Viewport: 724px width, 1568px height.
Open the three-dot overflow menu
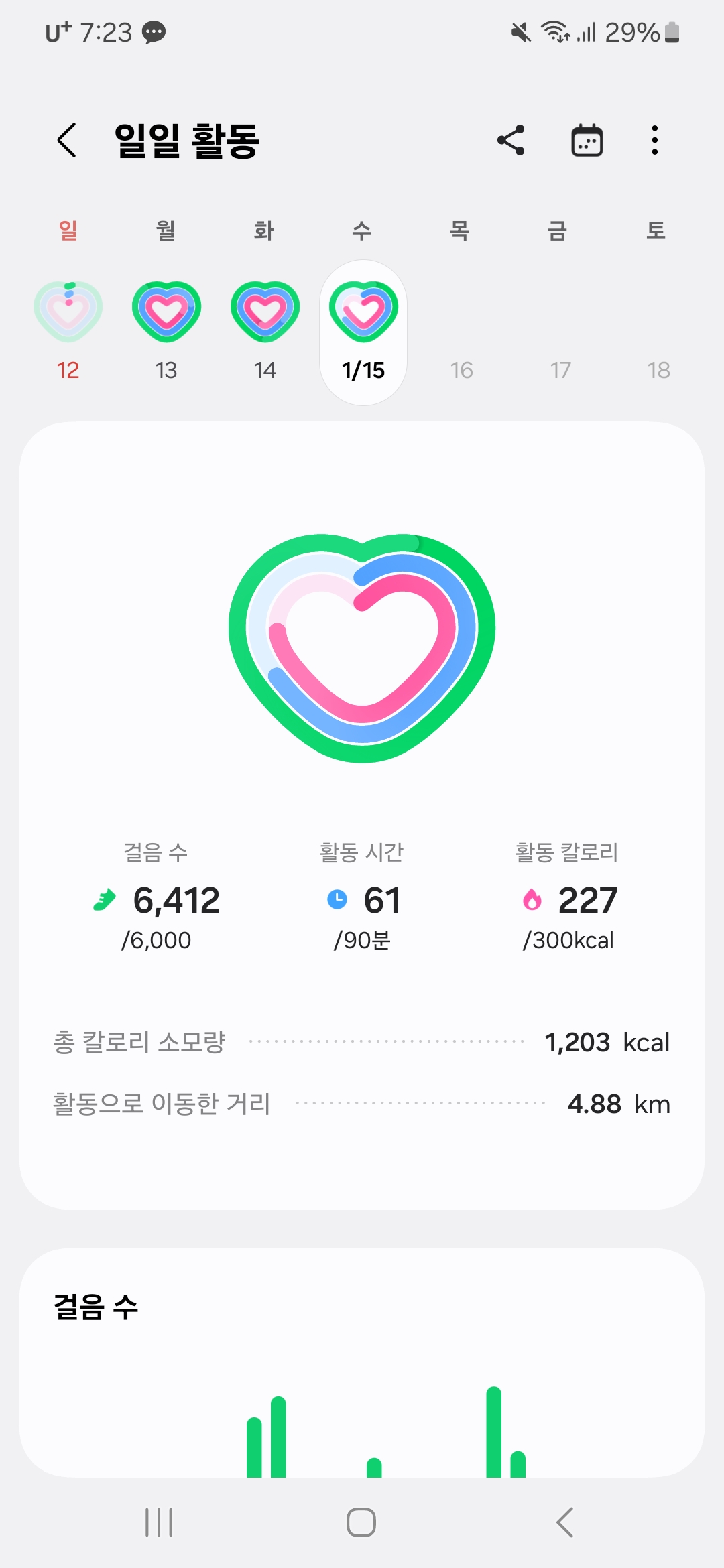pyautogui.click(x=655, y=141)
